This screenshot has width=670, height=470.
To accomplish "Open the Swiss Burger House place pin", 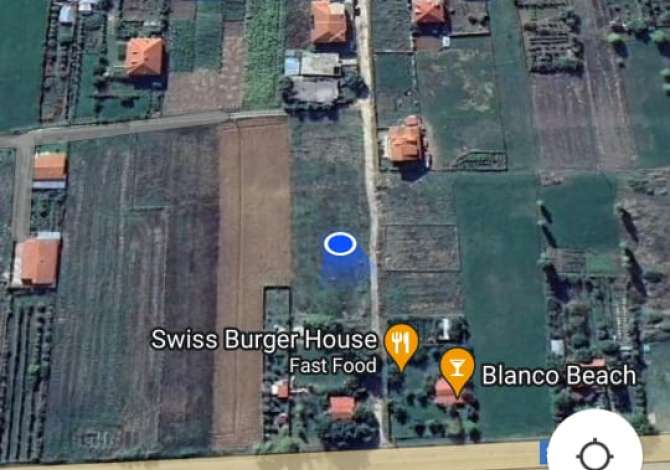I will [x=401, y=344].
